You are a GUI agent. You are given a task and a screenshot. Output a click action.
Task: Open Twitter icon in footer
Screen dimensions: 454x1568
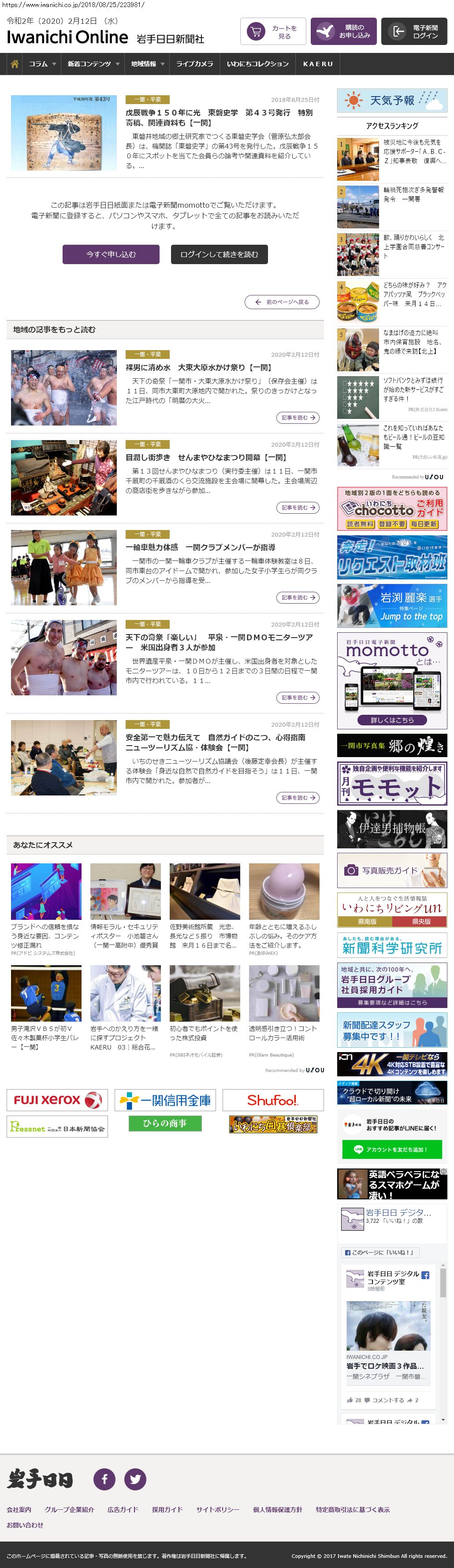coord(135,1478)
